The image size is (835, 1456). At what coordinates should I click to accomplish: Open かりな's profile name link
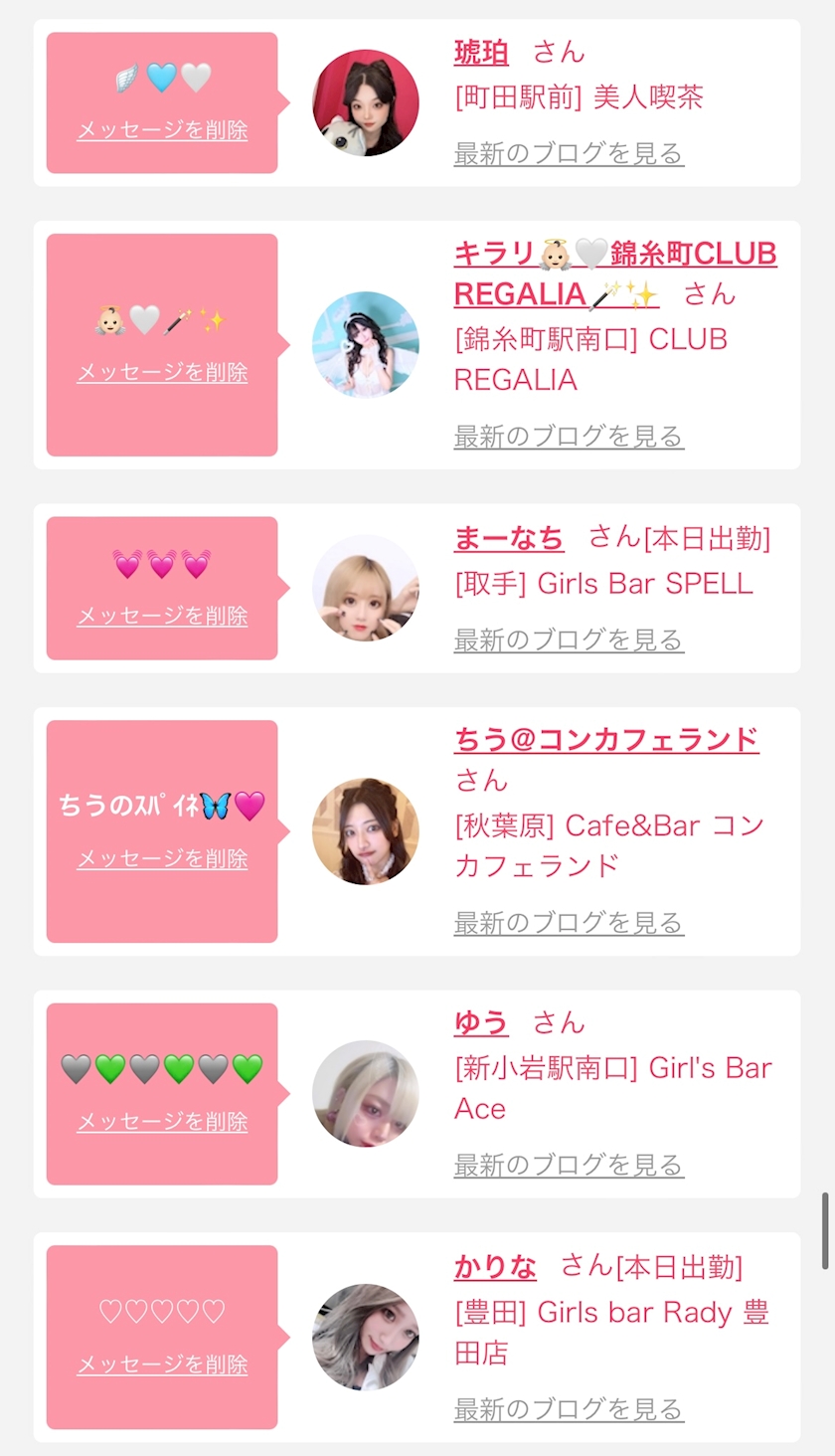coord(495,1266)
